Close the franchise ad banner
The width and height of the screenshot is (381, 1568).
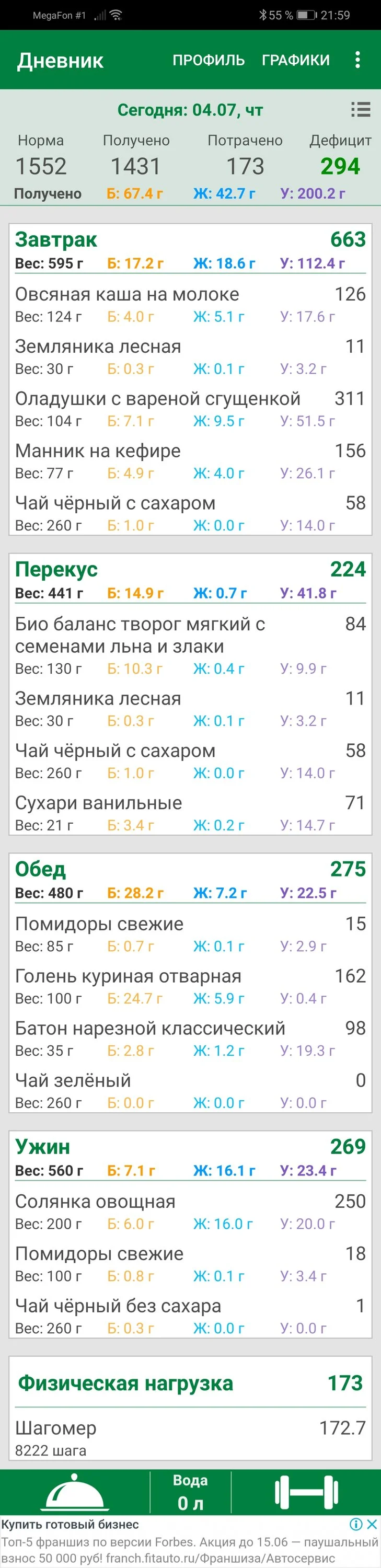click(373, 1524)
